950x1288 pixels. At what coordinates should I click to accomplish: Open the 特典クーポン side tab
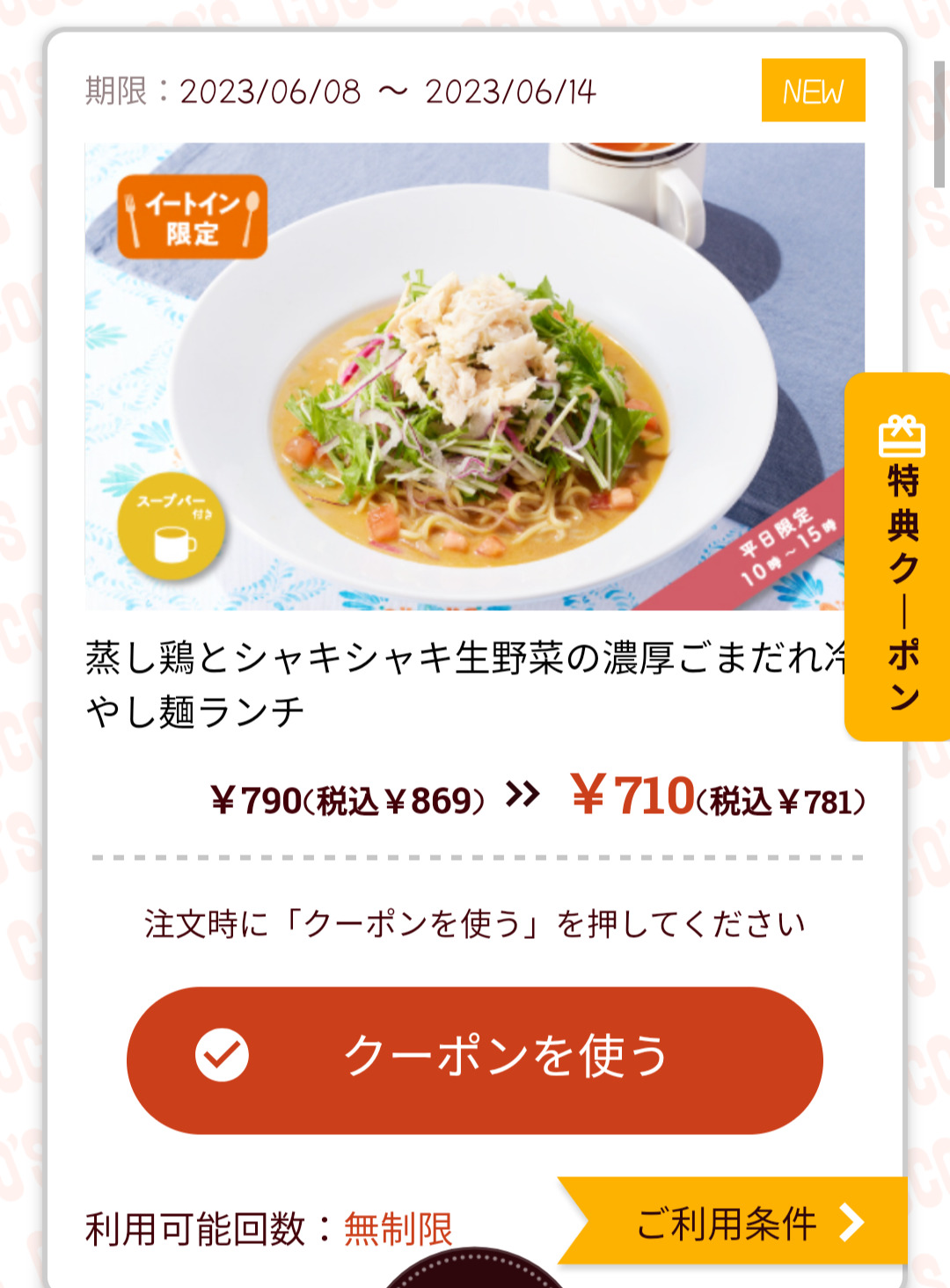click(x=899, y=557)
